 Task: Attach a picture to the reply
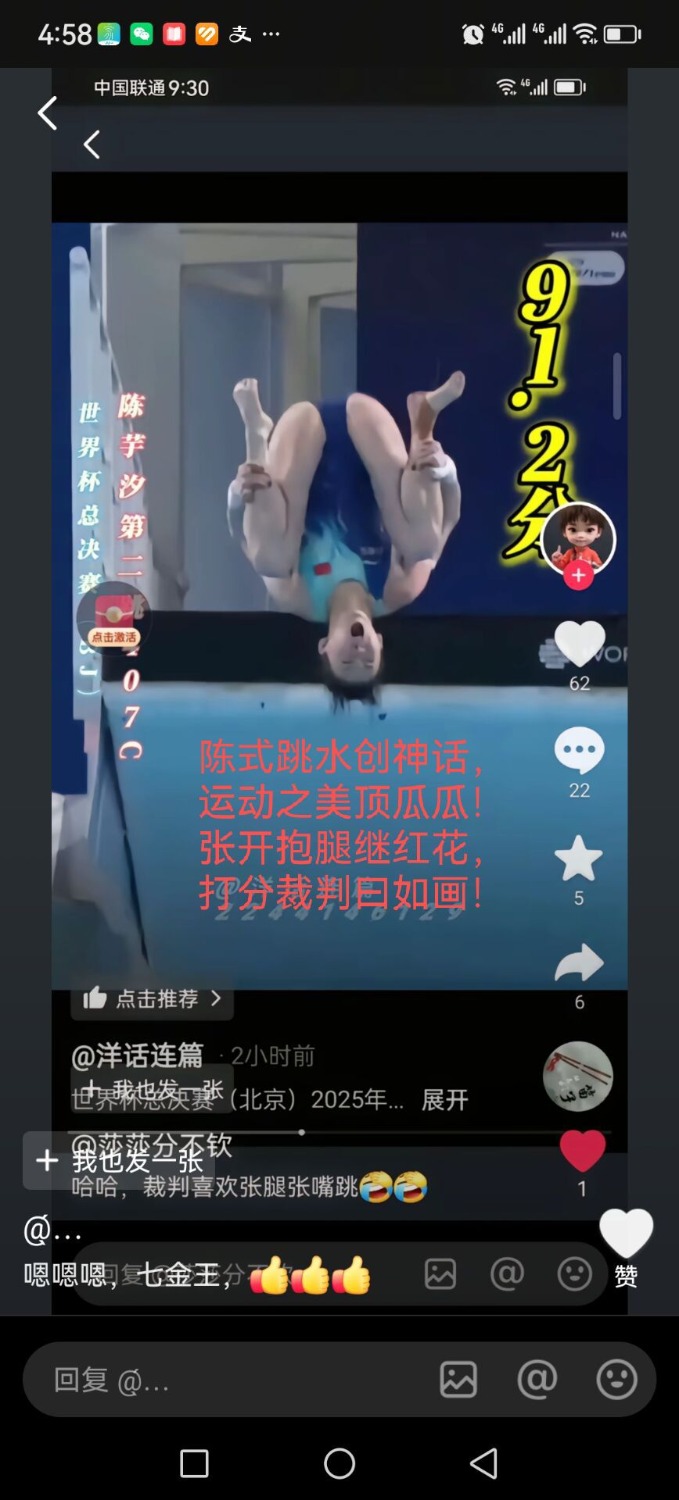458,1380
